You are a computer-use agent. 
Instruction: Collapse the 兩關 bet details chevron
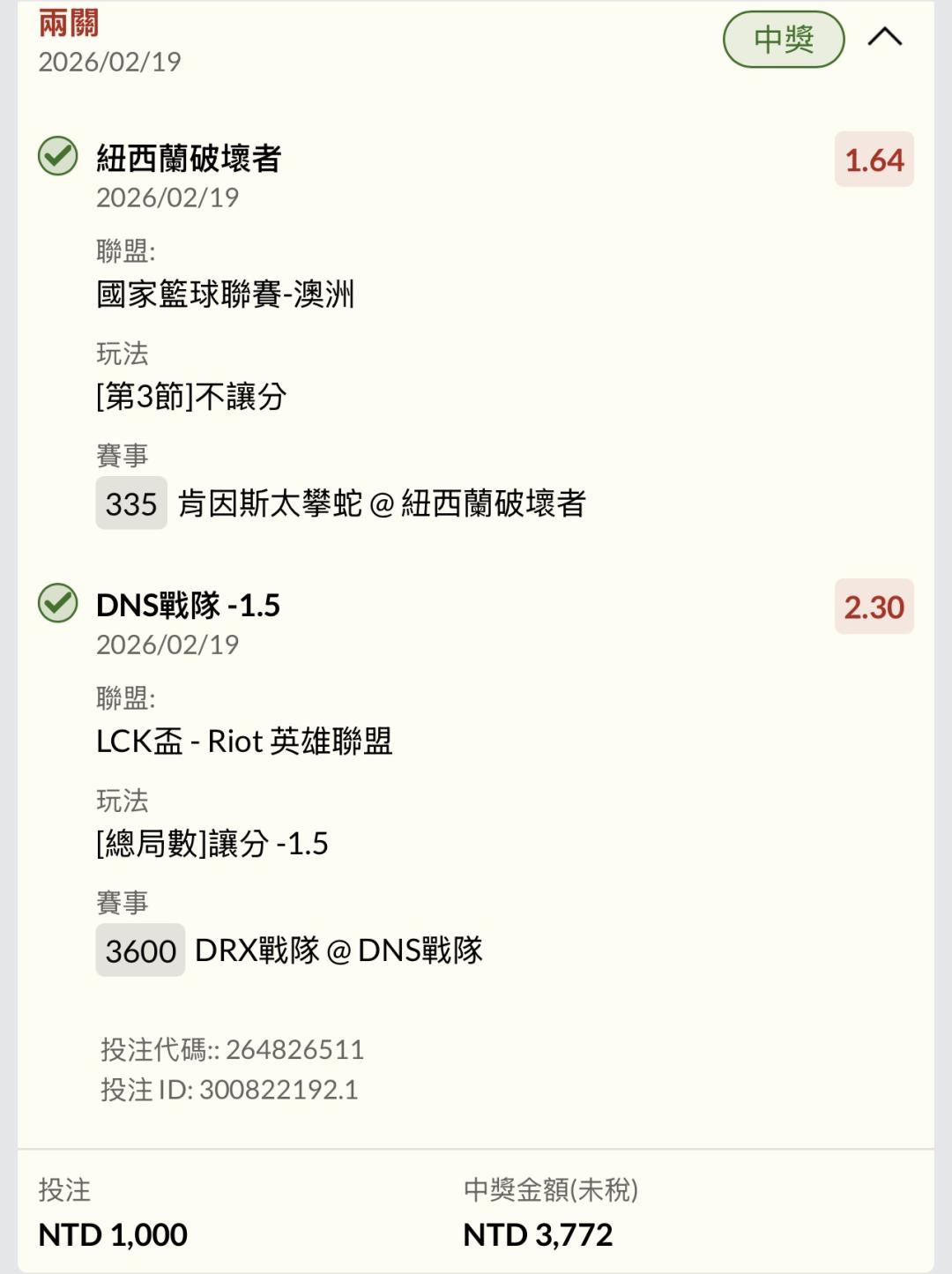(884, 37)
